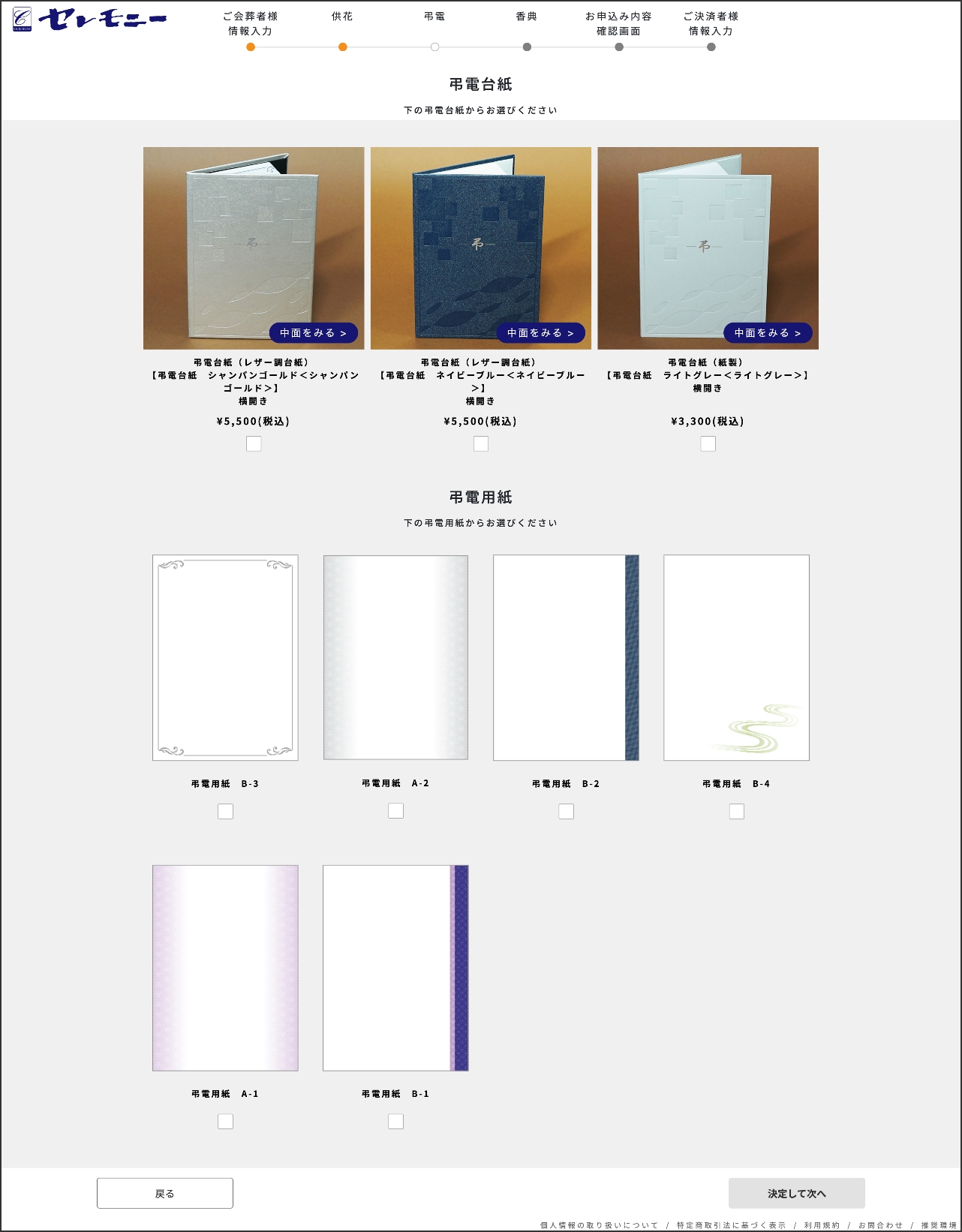Check 弔電用紙 B-2
The height and width of the screenshot is (1232, 962).
(x=566, y=811)
